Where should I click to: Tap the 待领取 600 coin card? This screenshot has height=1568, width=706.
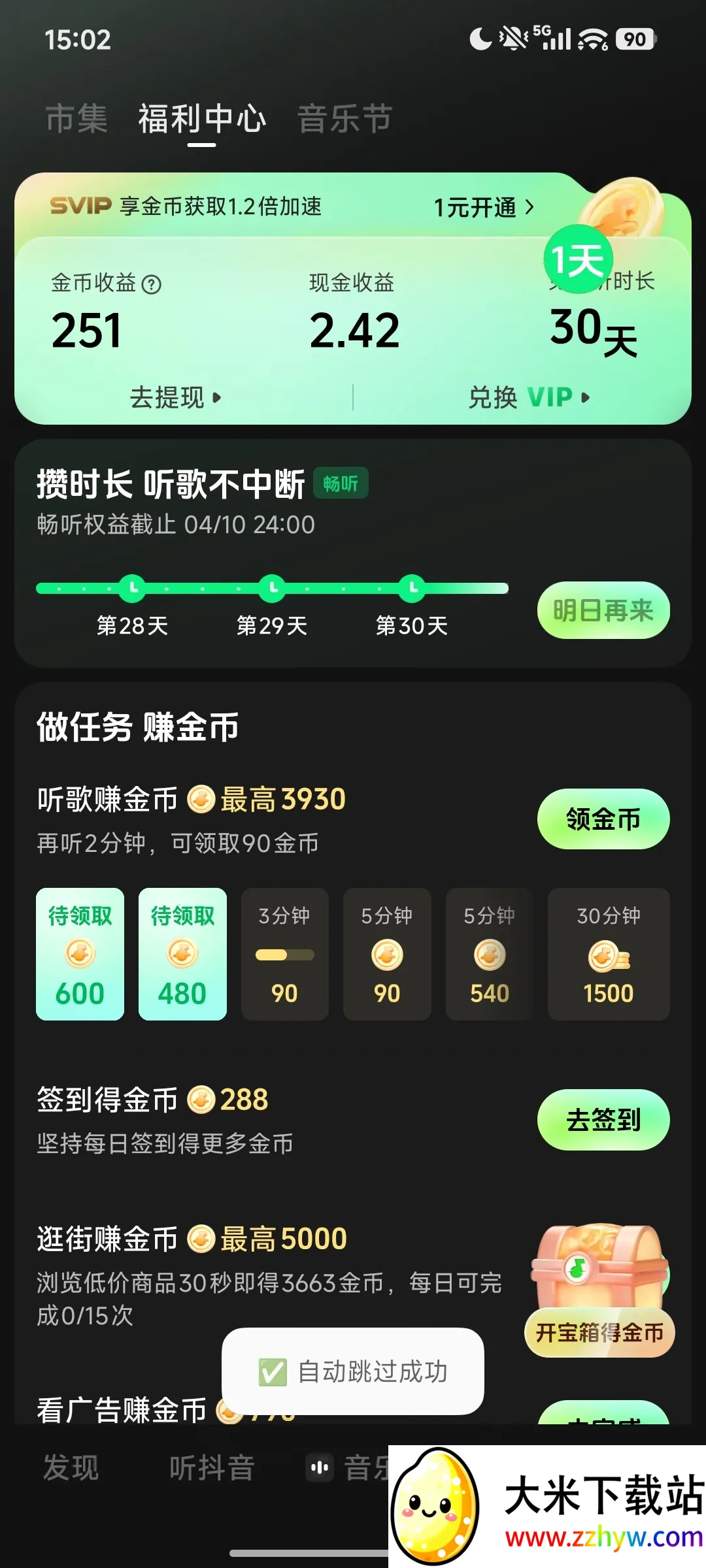point(80,954)
